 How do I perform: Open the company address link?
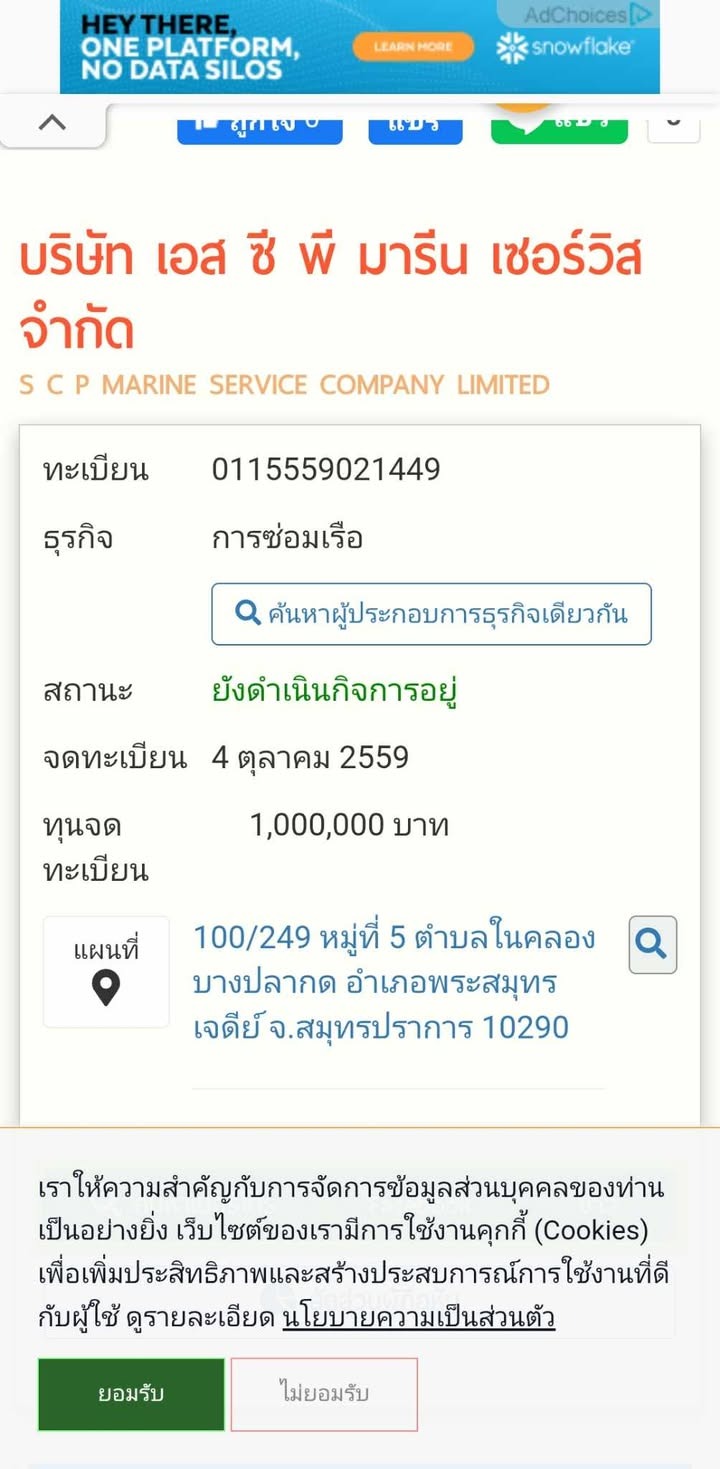(x=394, y=982)
